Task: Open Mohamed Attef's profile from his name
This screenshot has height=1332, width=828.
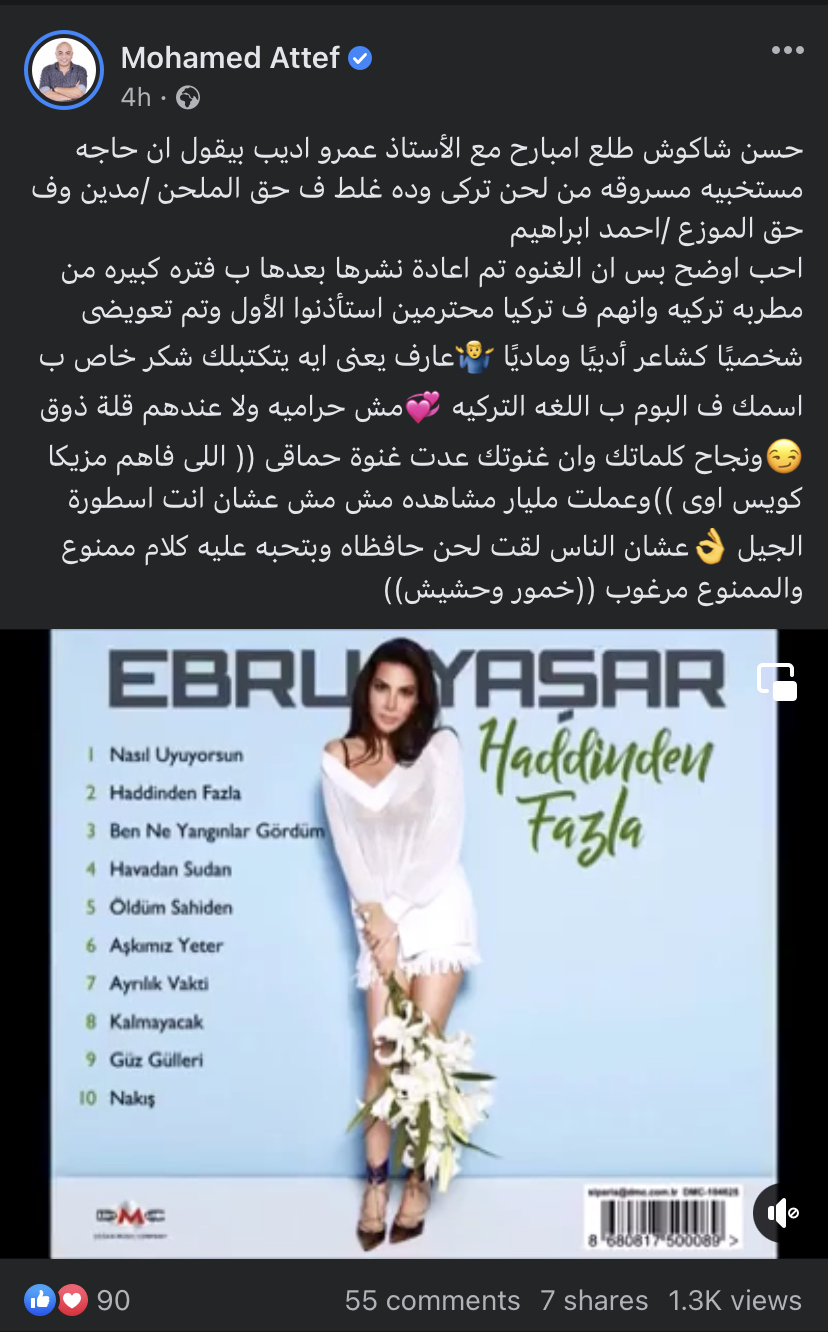Action: [231, 58]
